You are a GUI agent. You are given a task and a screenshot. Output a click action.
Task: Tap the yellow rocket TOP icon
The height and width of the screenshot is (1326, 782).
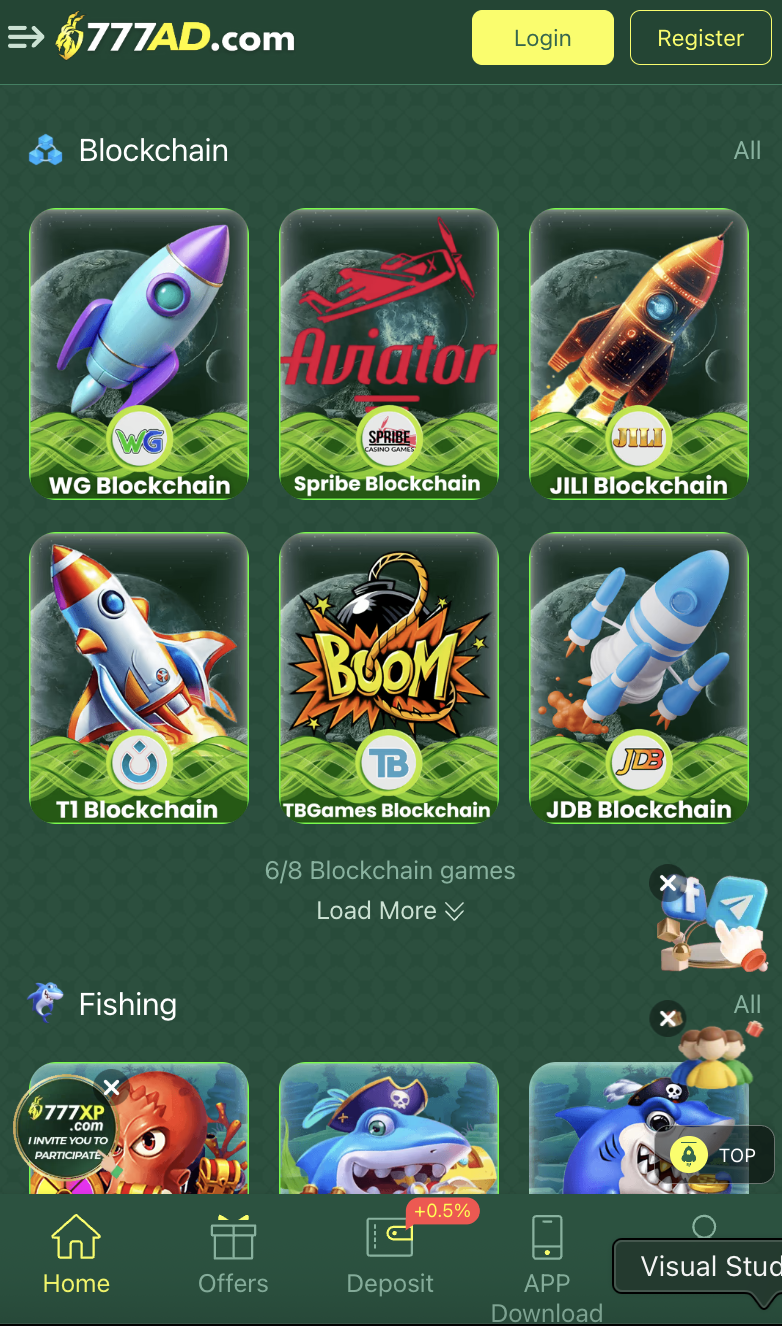pyautogui.click(x=688, y=1154)
